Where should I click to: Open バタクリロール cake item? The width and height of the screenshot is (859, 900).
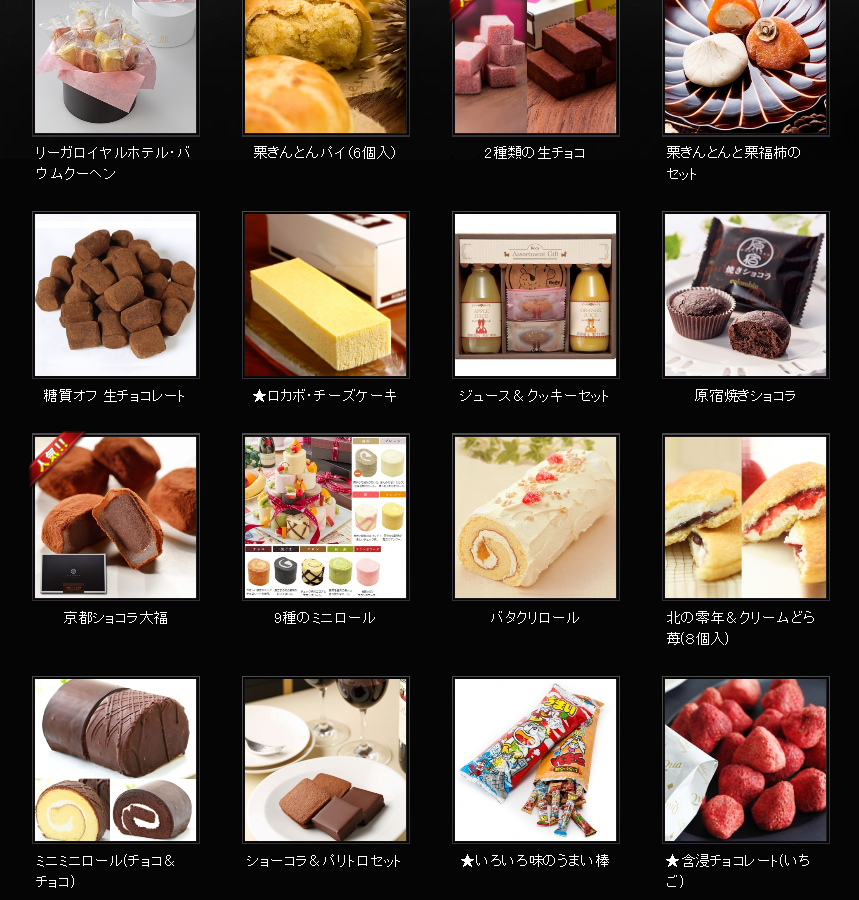coord(535,517)
